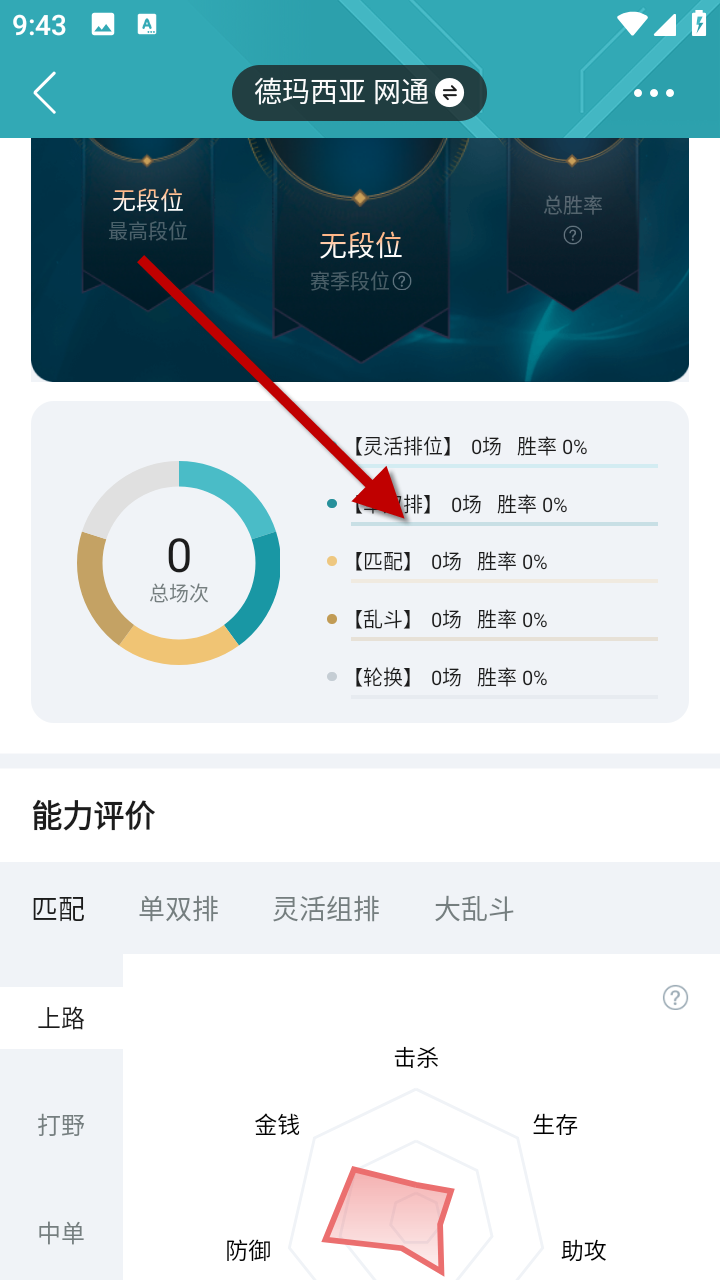Switch server via 德玛西亚 网通 selector
This screenshot has width=720, height=1280.
pyautogui.click(x=359, y=93)
